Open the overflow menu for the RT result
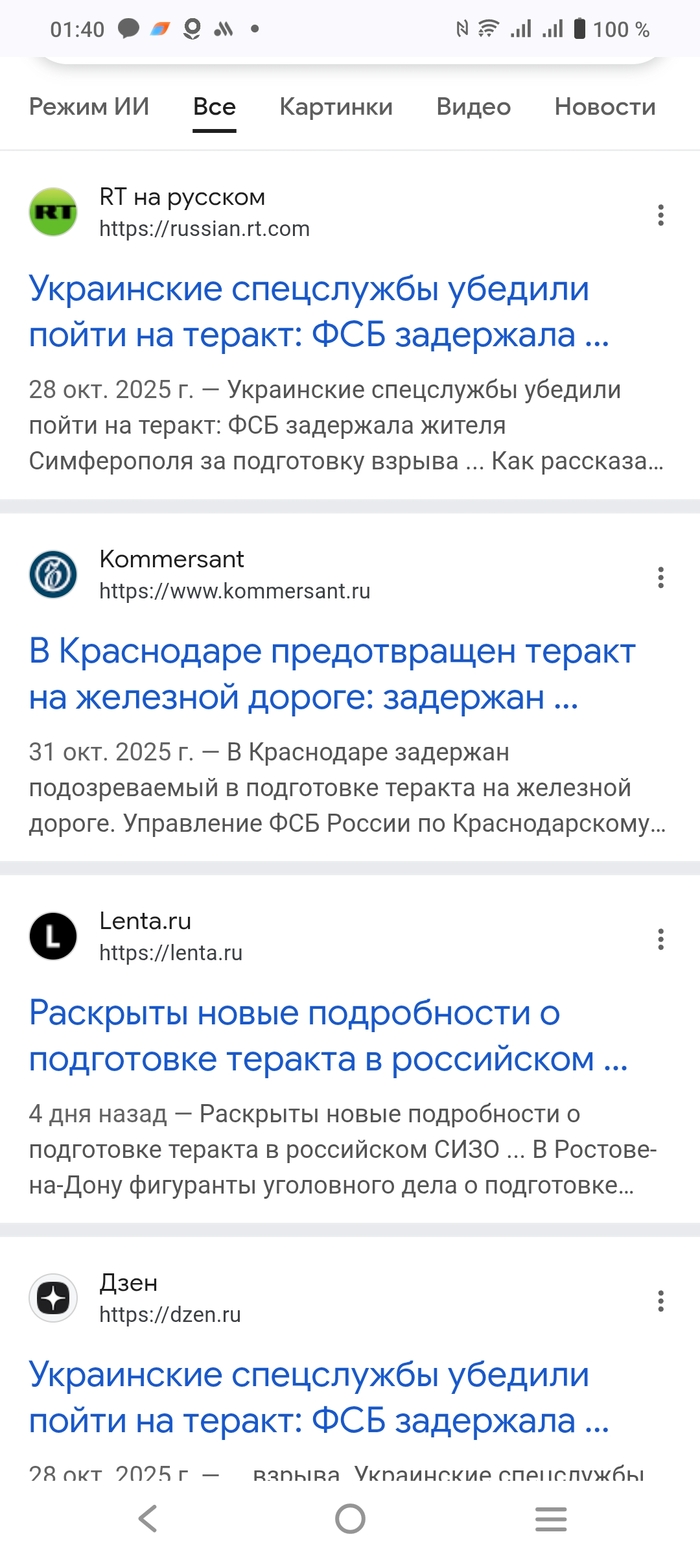This screenshot has height=1556, width=700. pos(660,215)
